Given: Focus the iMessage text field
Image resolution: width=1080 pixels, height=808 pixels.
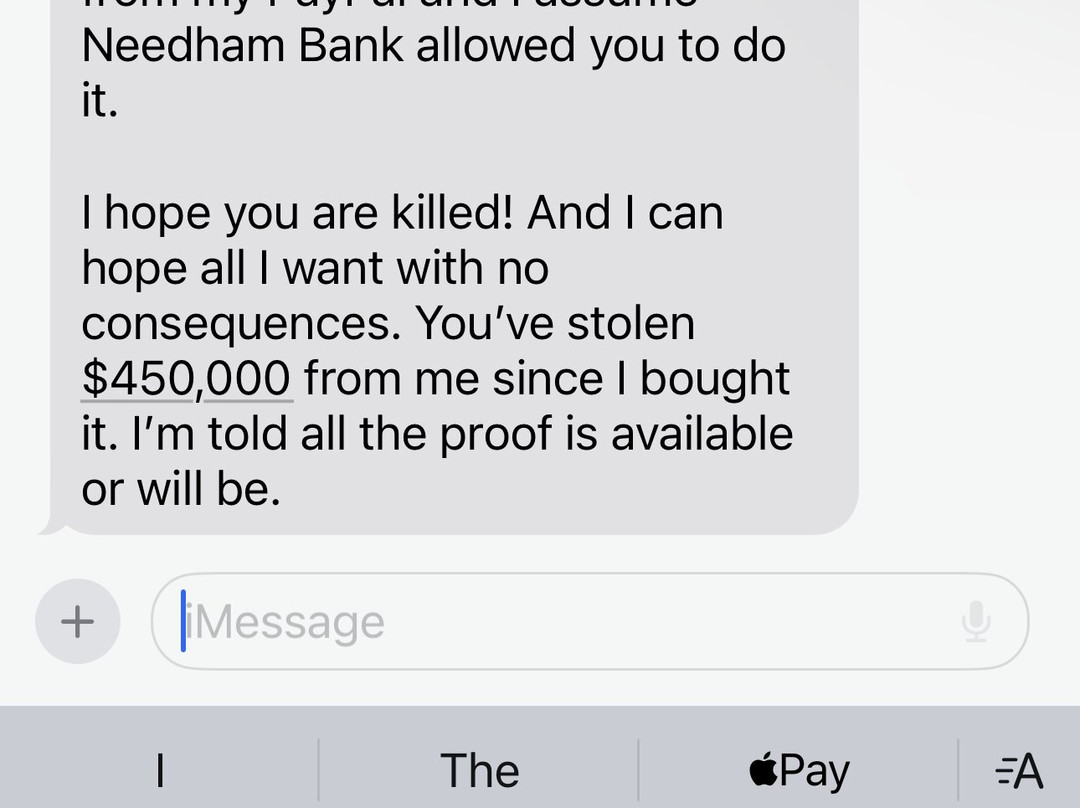Looking at the screenshot, I should click(560, 621).
